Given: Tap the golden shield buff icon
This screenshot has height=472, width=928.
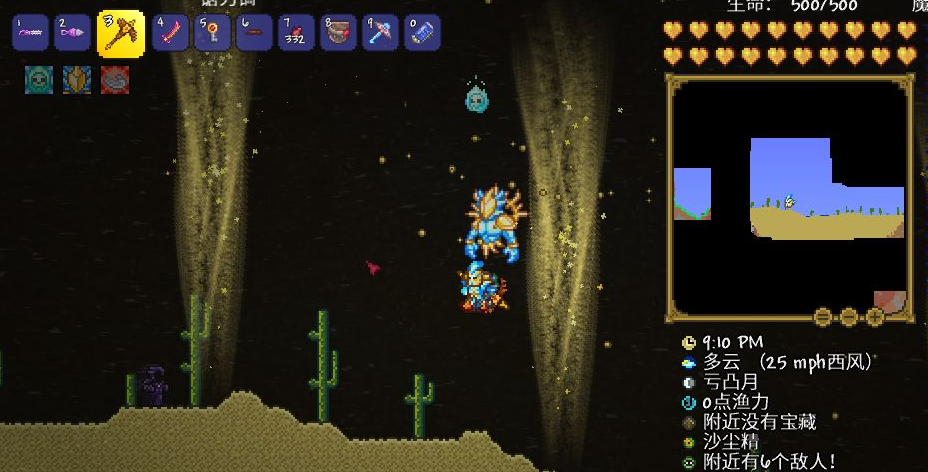Looking at the screenshot, I should coord(77,79).
